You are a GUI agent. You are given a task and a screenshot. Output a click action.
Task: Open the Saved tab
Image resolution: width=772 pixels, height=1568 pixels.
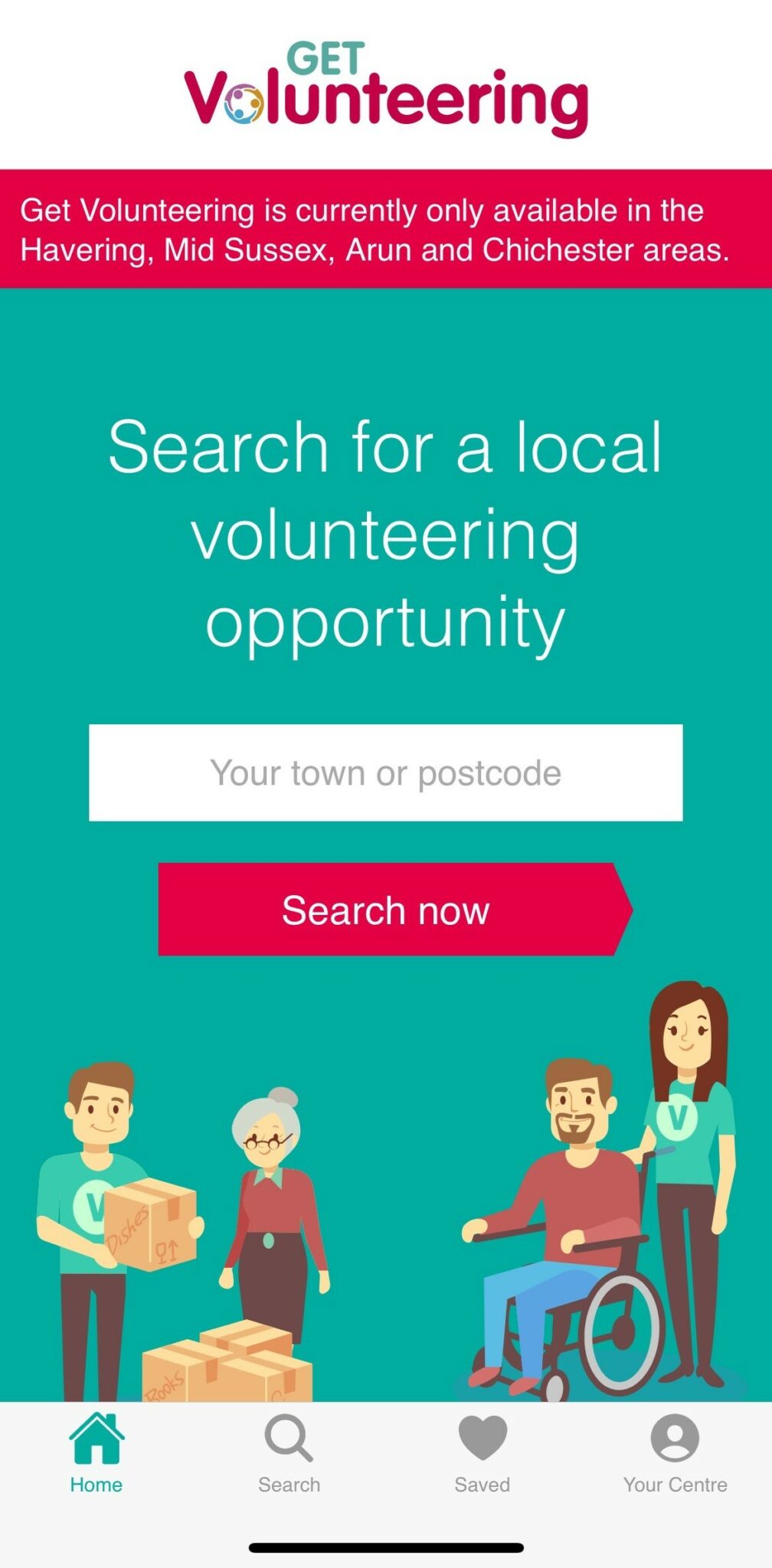481,1451
